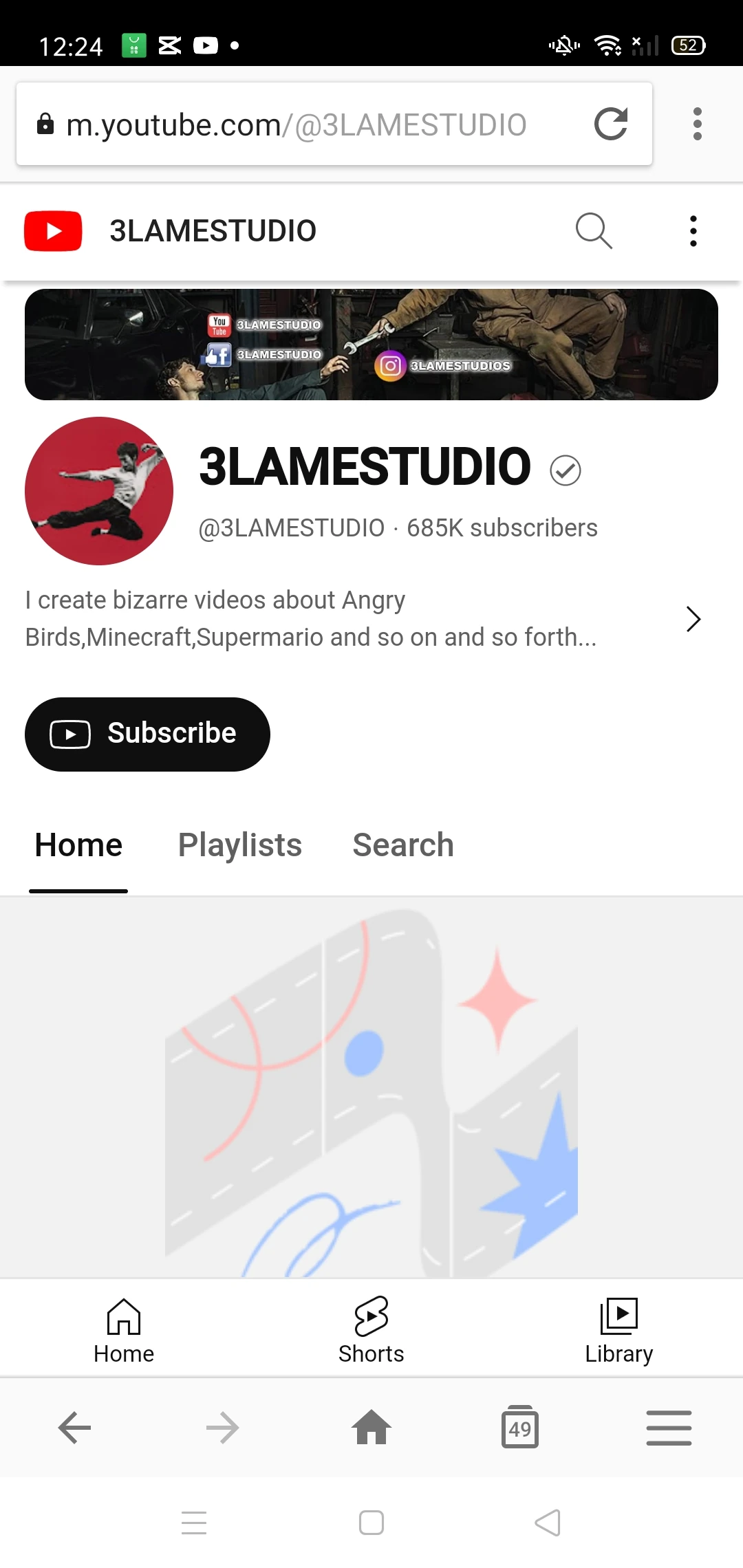The image size is (743, 1568).
Task: Tap the browser reload icon
Action: tap(611, 124)
